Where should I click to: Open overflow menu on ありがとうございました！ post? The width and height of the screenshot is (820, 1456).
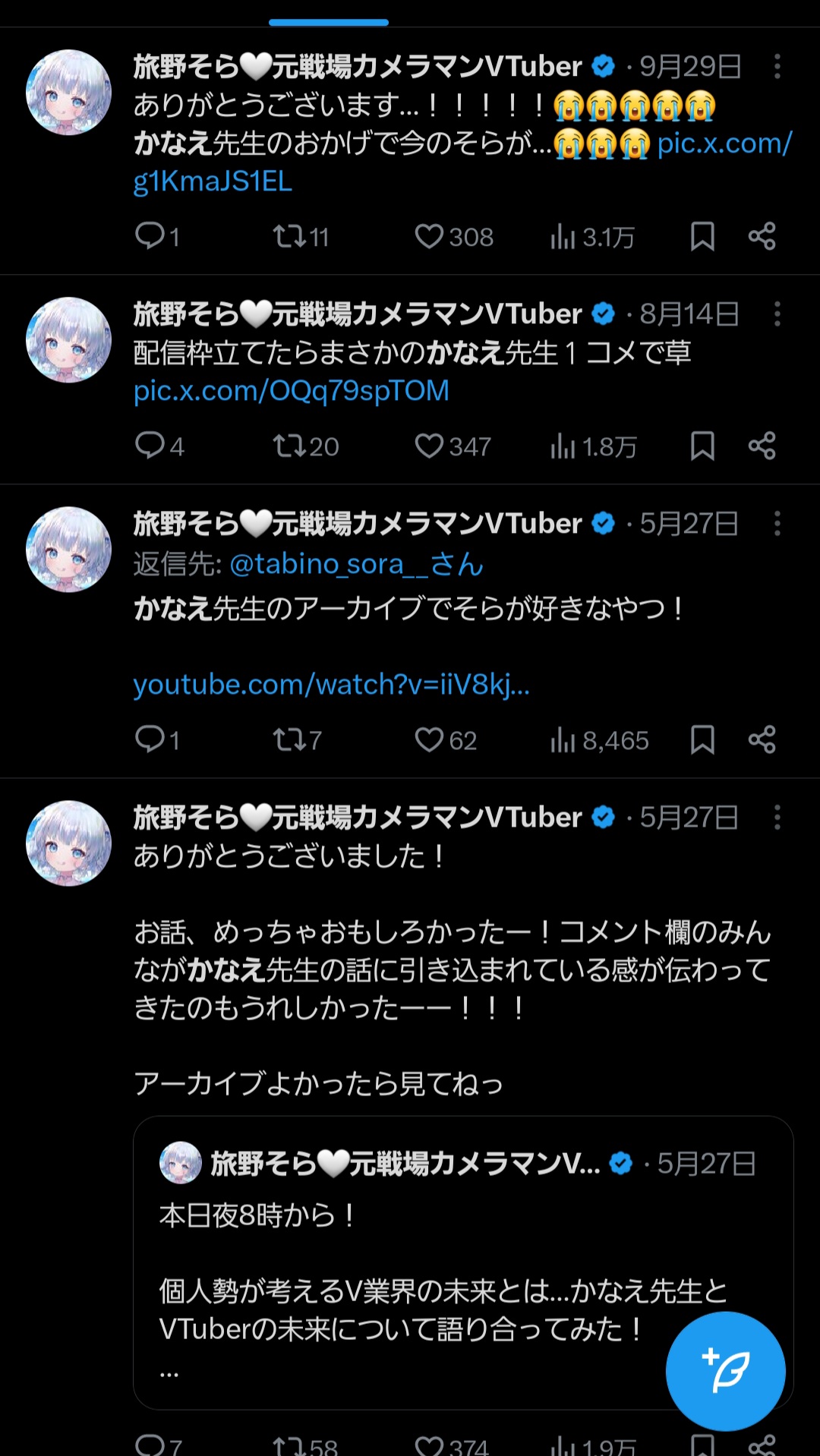click(777, 818)
